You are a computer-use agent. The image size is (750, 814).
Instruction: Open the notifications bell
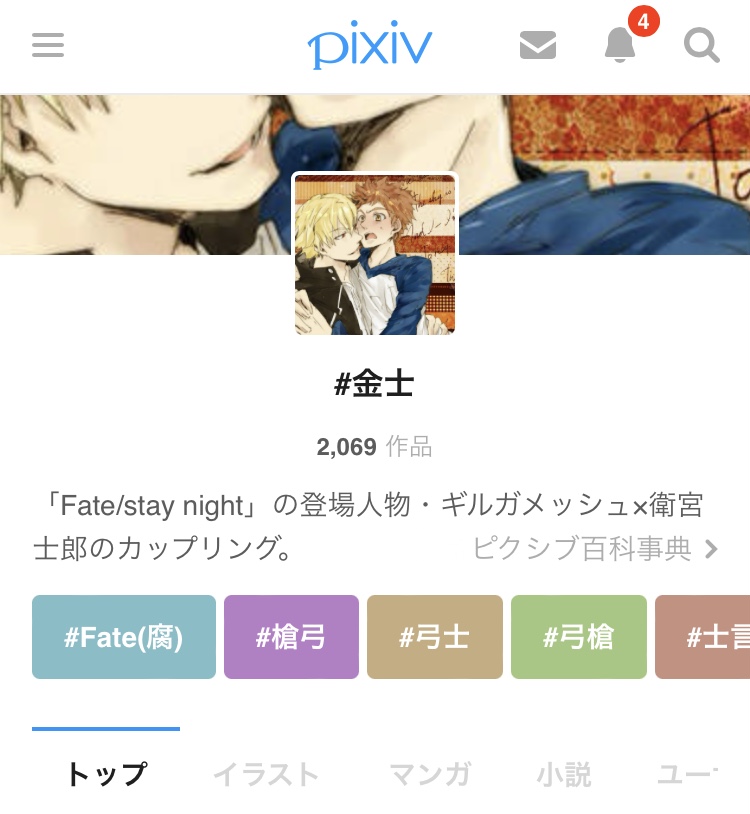point(620,45)
